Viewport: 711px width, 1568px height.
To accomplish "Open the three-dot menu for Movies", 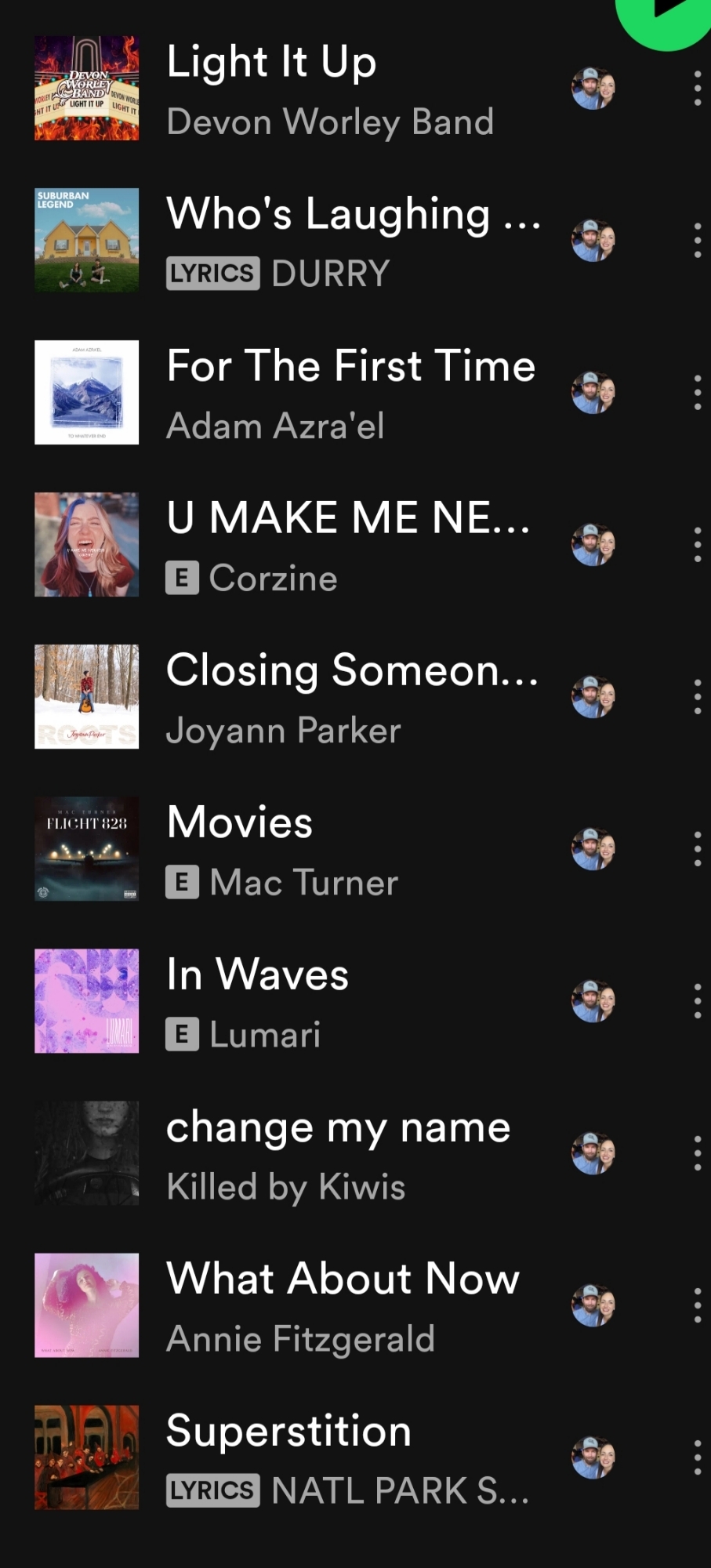I will [x=697, y=849].
